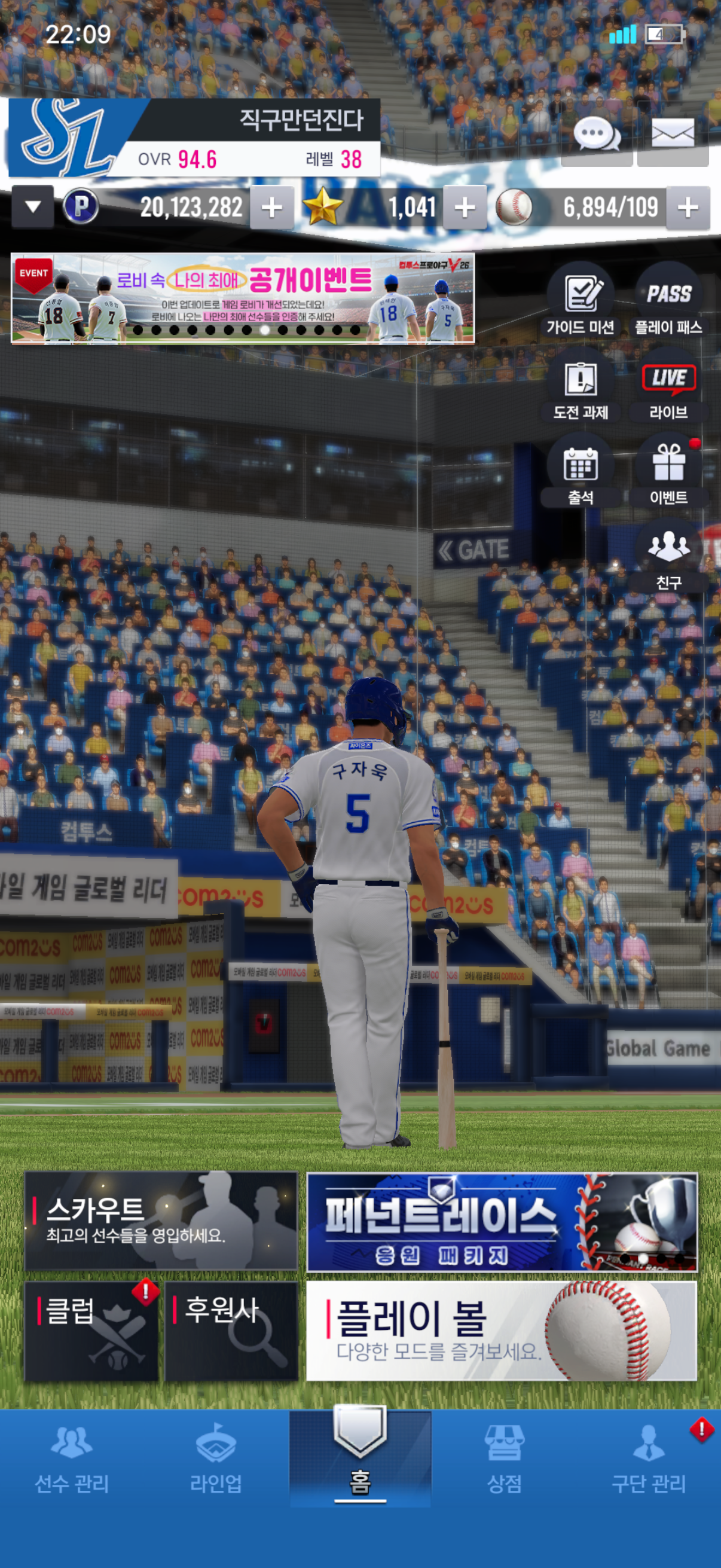Open the 페넌트레이스 응원 패키지 banner
Image resolution: width=721 pixels, height=1568 pixels.
502,1222
